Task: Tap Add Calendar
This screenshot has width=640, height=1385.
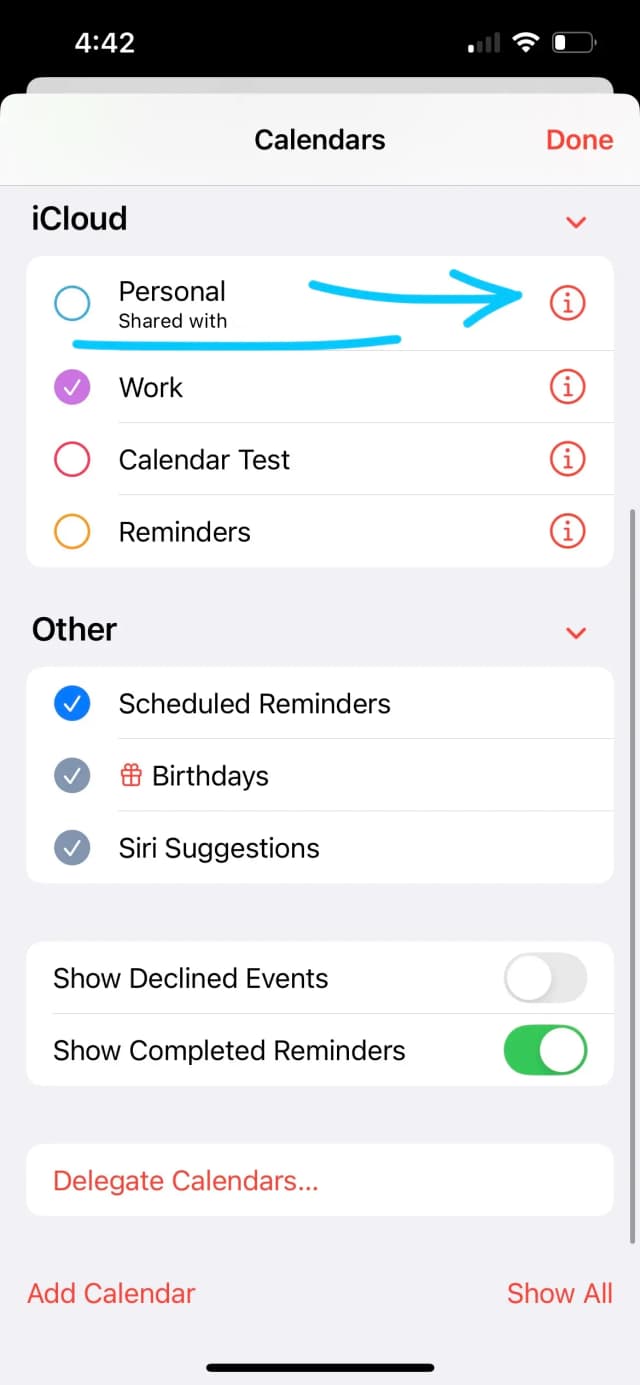Action: click(112, 1293)
